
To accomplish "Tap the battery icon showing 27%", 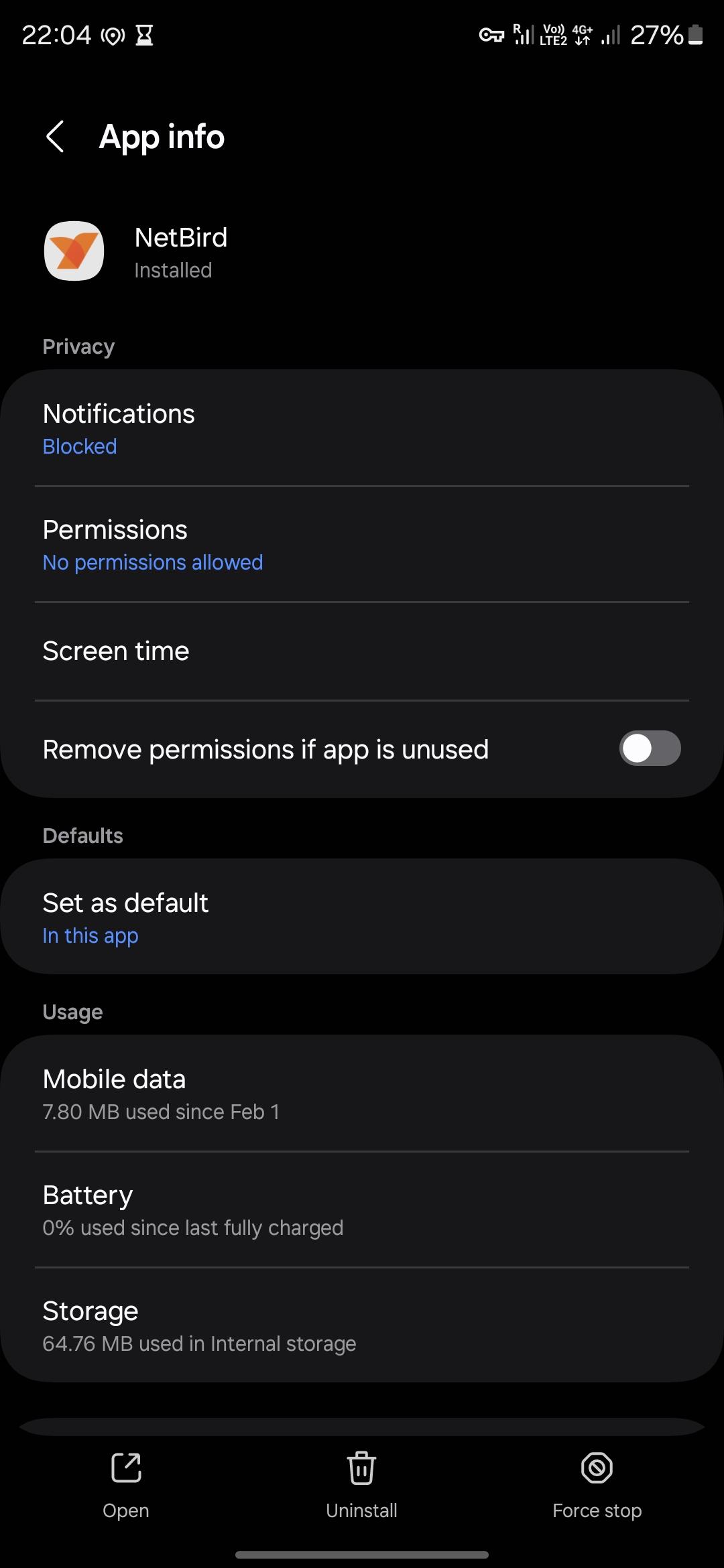I will point(695,35).
